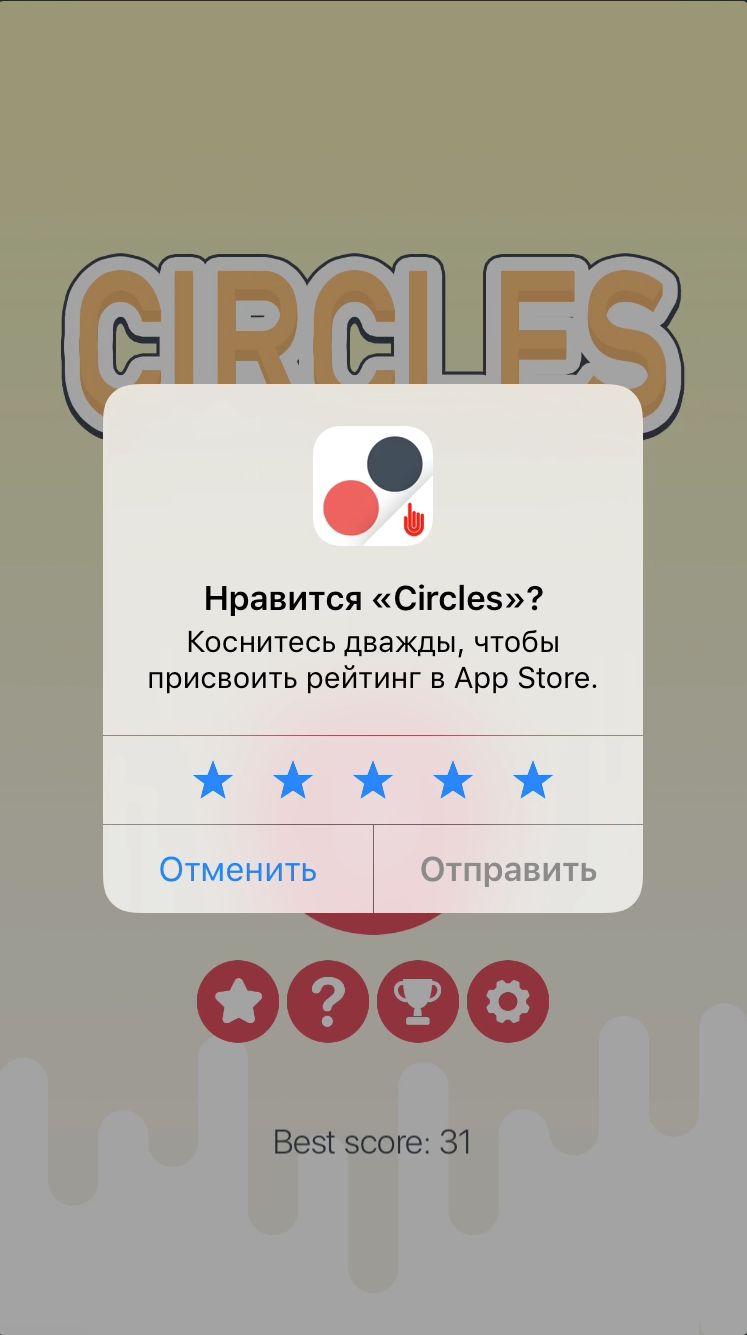Tap the Отправить submit button
This screenshot has height=1335, width=747.
(x=508, y=869)
